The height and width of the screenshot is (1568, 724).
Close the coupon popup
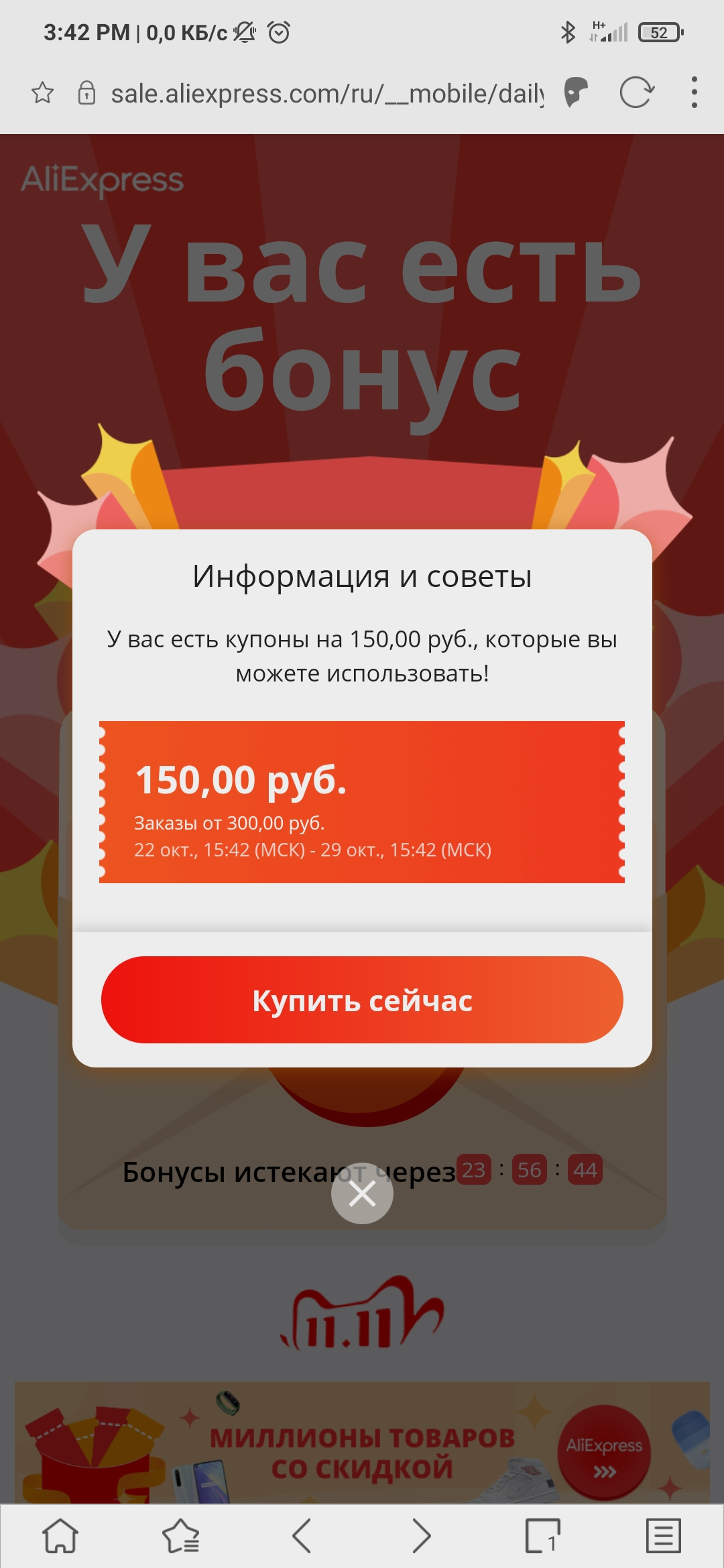[x=362, y=1193]
